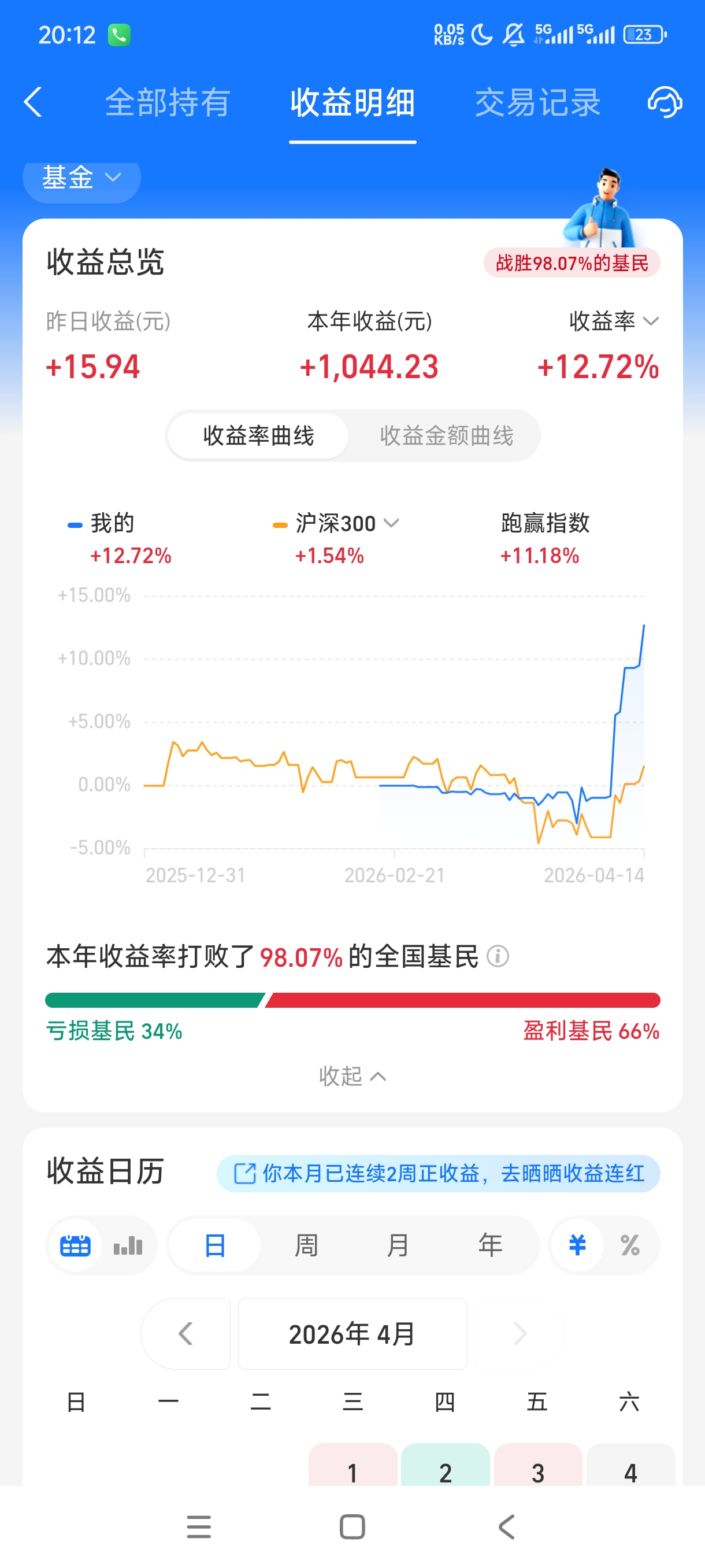Tap the info icon beside 全国基民
705x1568 pixels.
pyautogui.click(x=498, y=956)
